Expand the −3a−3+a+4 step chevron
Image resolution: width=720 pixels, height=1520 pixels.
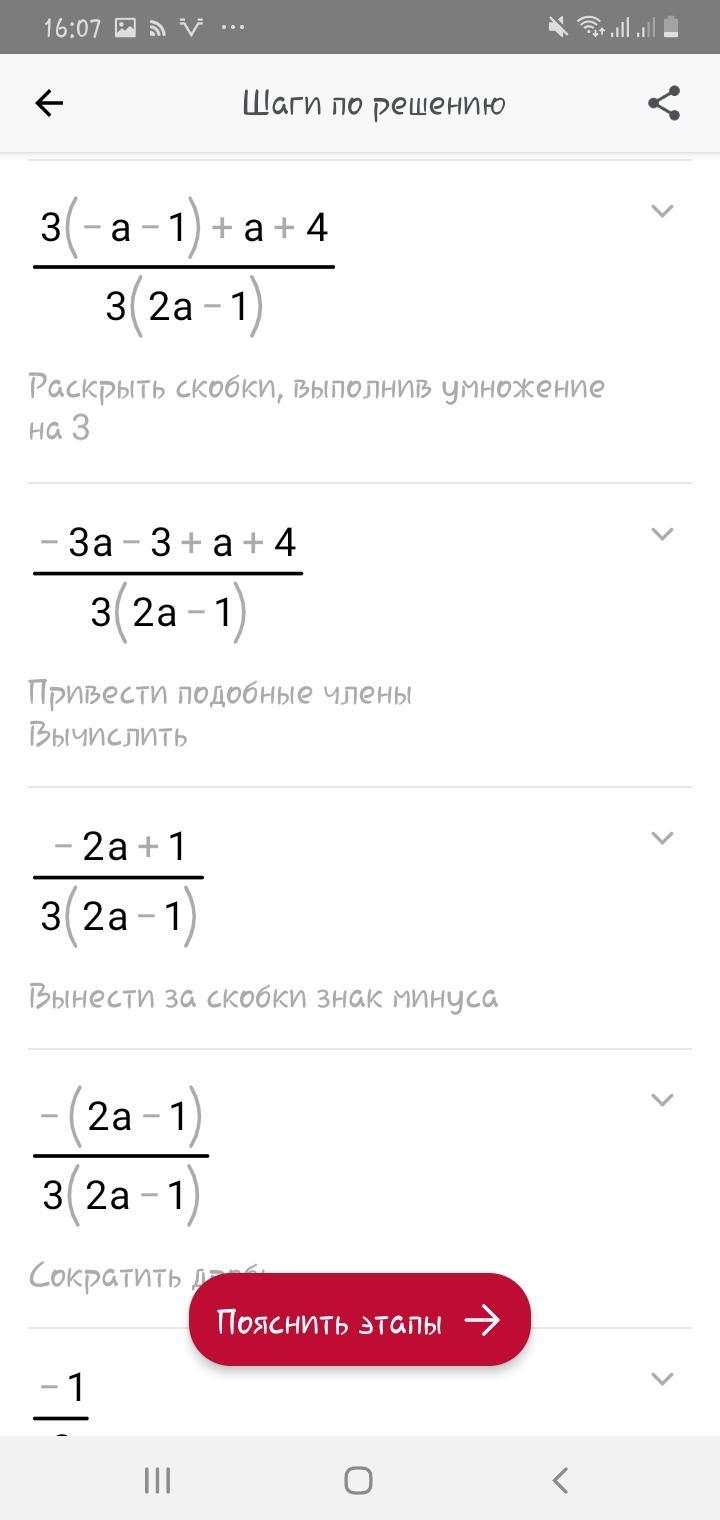coord(662,534)
